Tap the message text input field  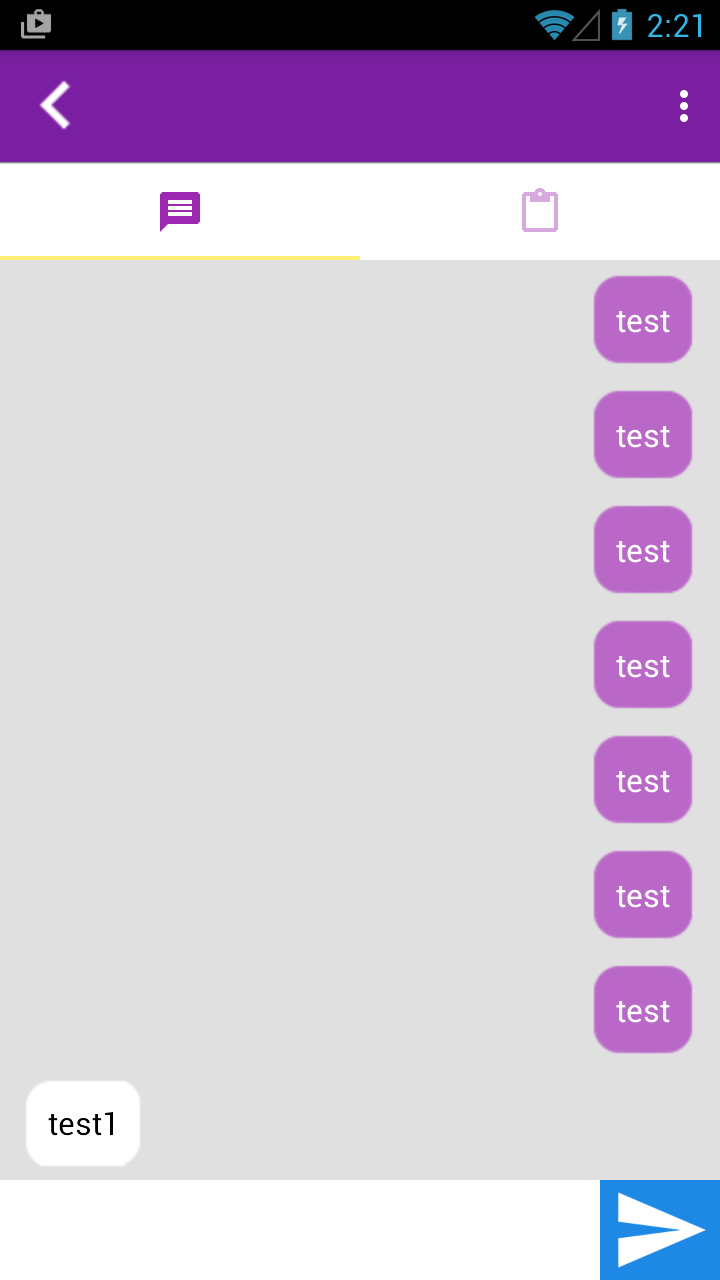[x=300, y=1230]
